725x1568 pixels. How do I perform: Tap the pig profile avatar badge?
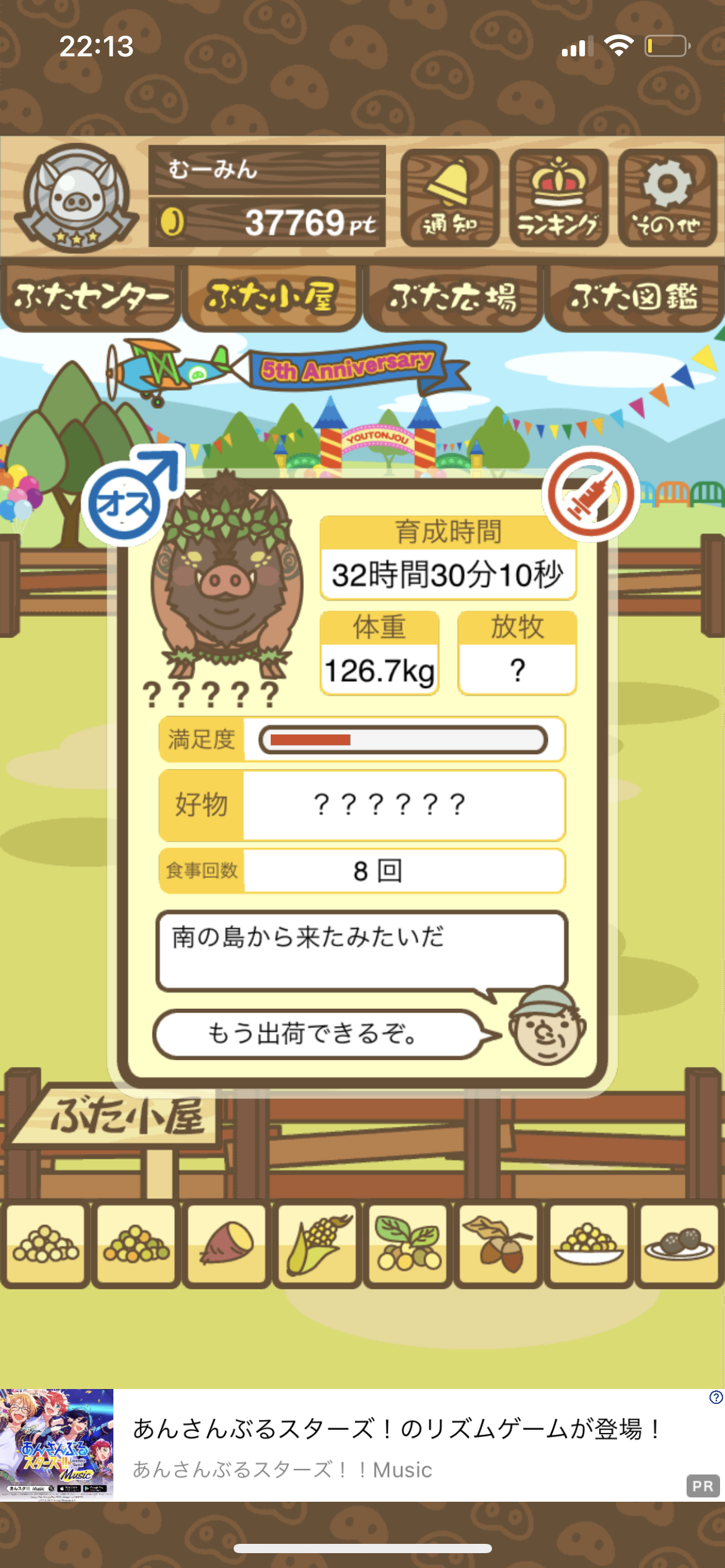tap(76, 198)
